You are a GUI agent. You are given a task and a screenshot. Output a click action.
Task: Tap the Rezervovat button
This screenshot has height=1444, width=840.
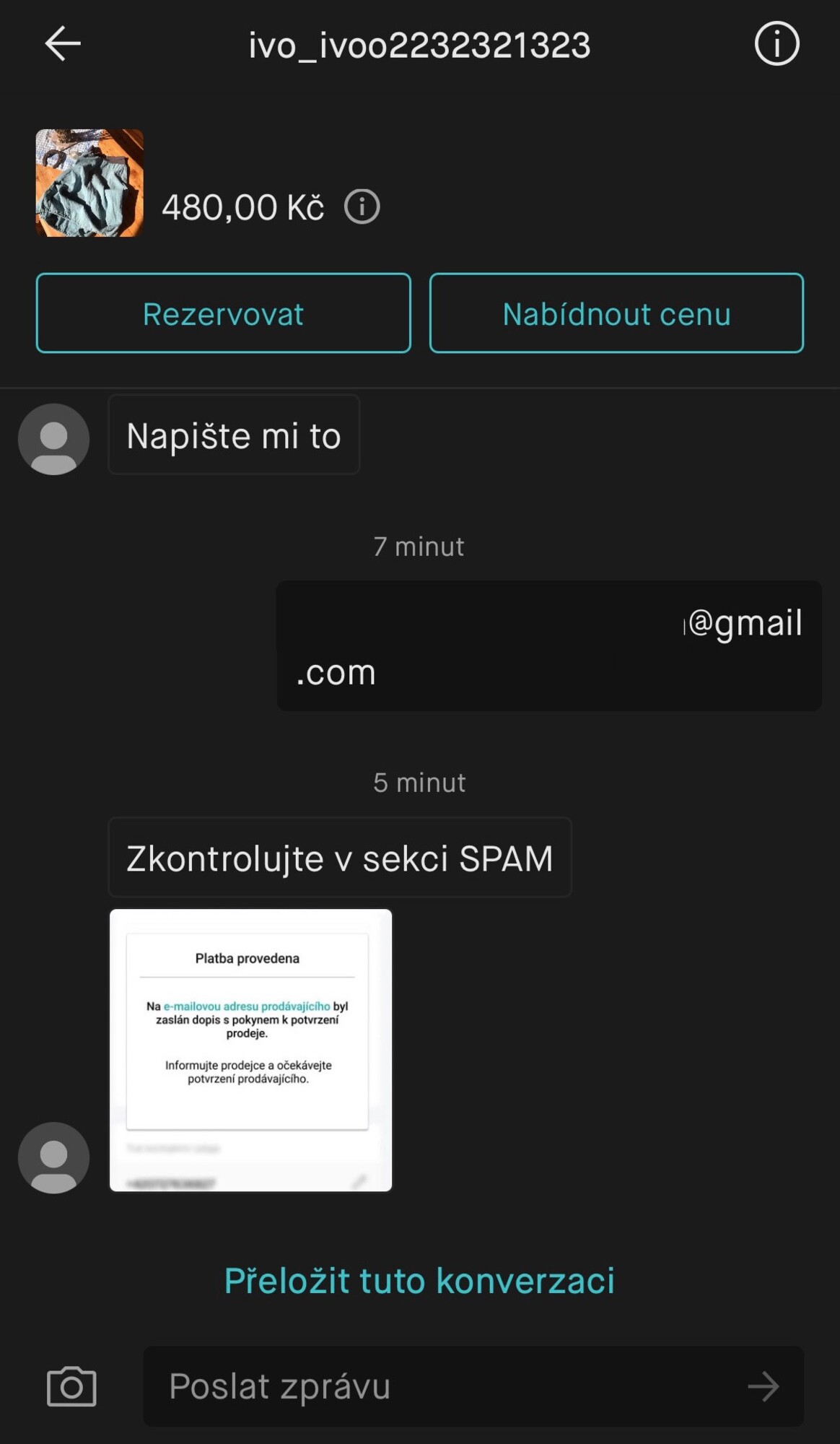point(223,313)
